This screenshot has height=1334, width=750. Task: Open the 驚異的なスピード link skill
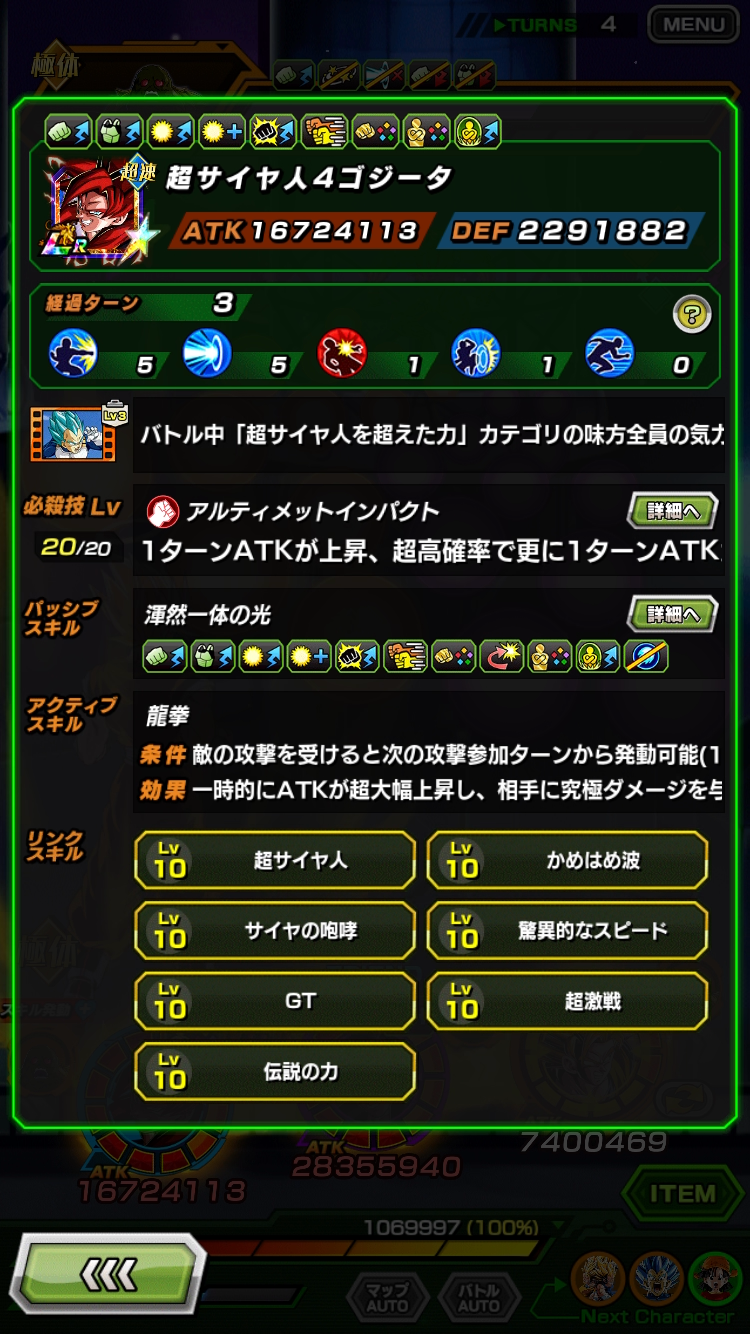tap(567, 931)
